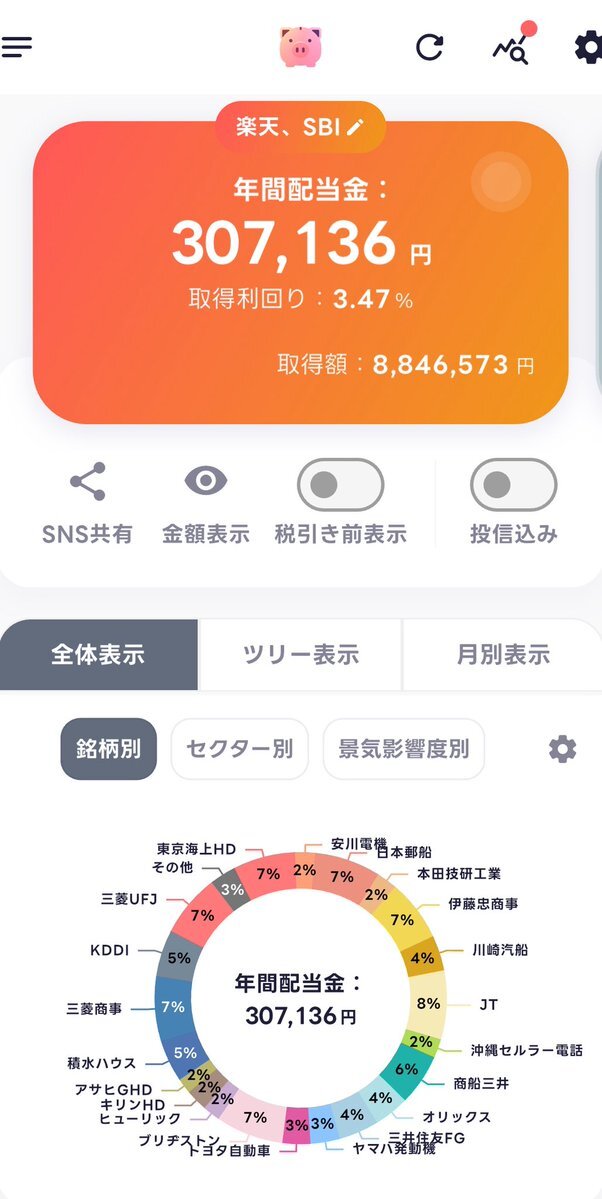602x1199 pixels.
Task: Open app settings gear in top bar
Action: [x=587, y=47]
